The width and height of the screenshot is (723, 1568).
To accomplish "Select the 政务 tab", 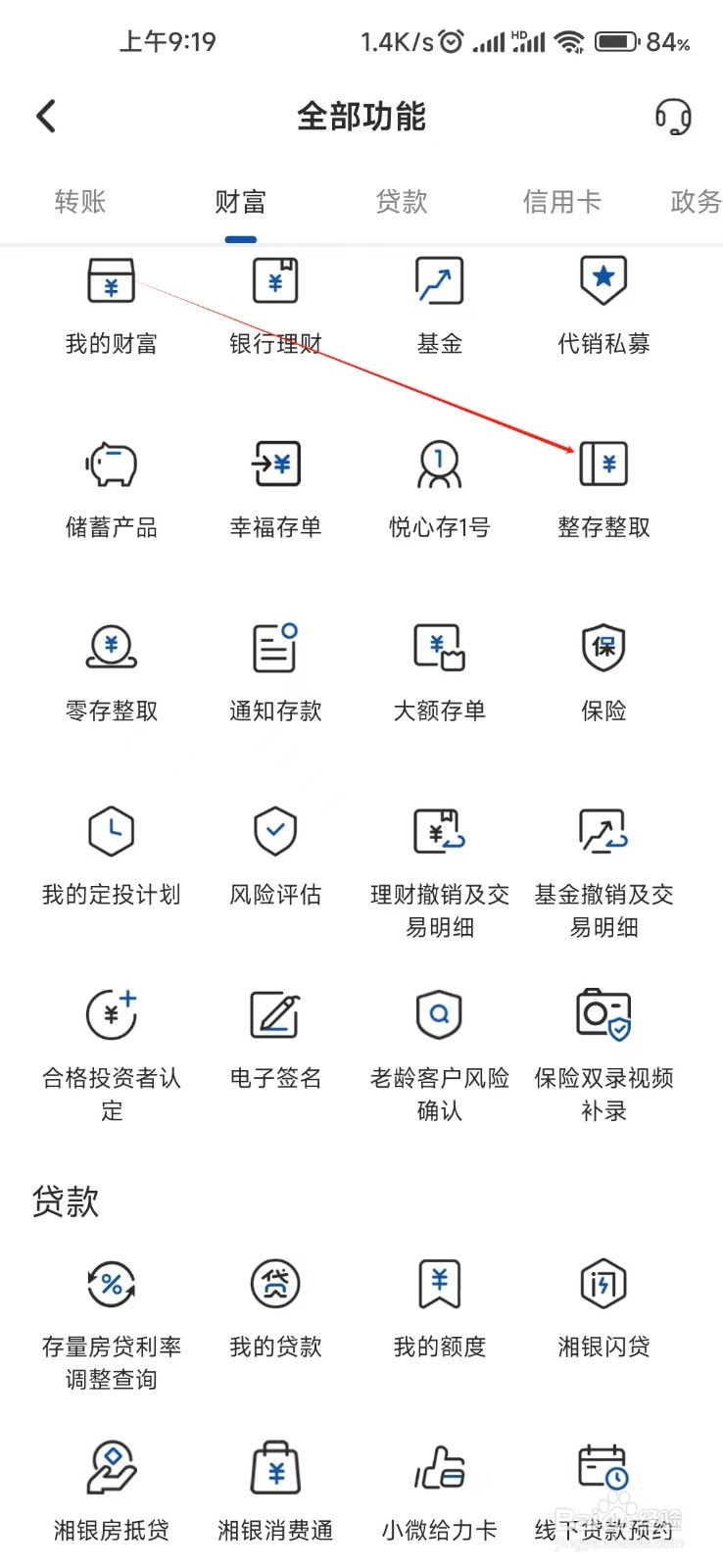I will [x=695, y=202].
